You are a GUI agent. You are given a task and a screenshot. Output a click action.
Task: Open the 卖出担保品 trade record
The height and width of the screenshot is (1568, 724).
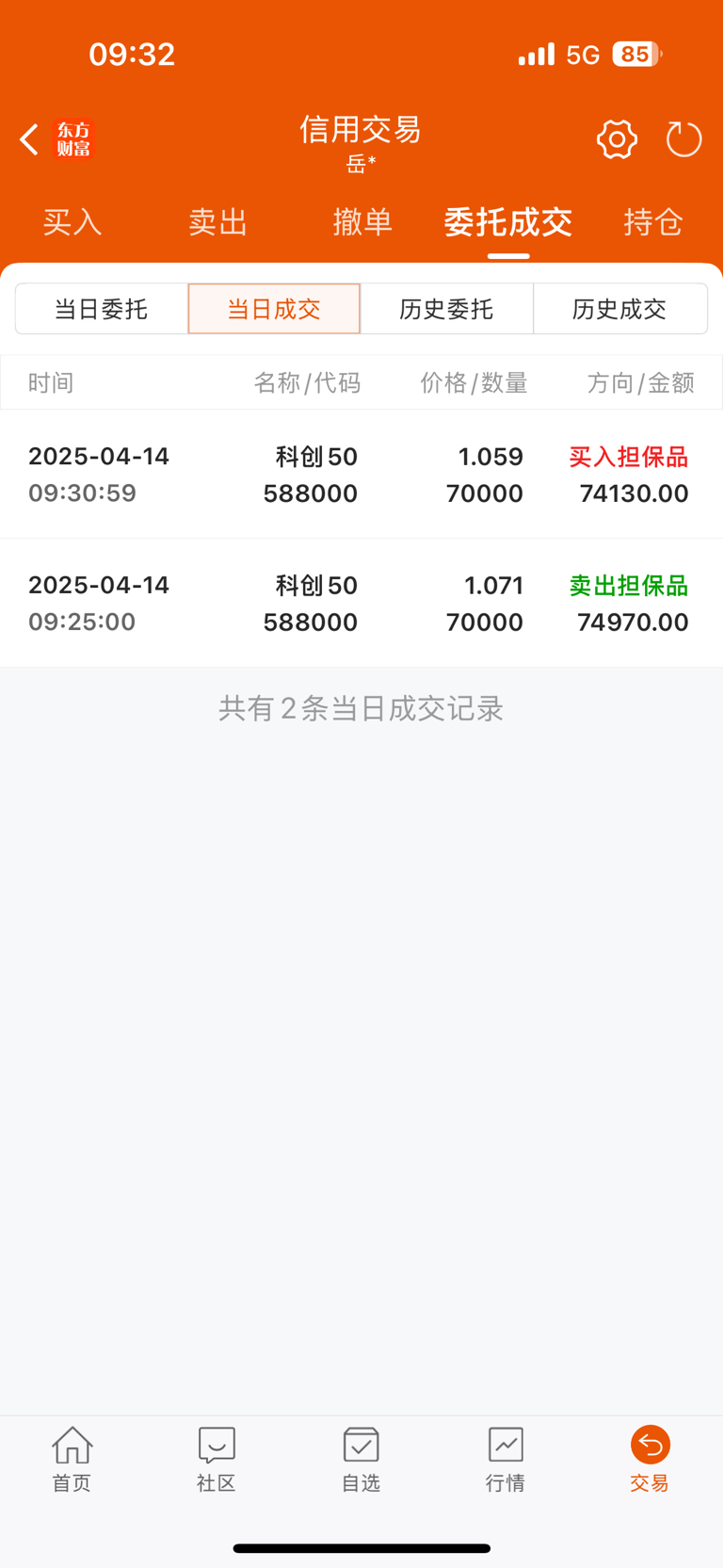(361, 603)
